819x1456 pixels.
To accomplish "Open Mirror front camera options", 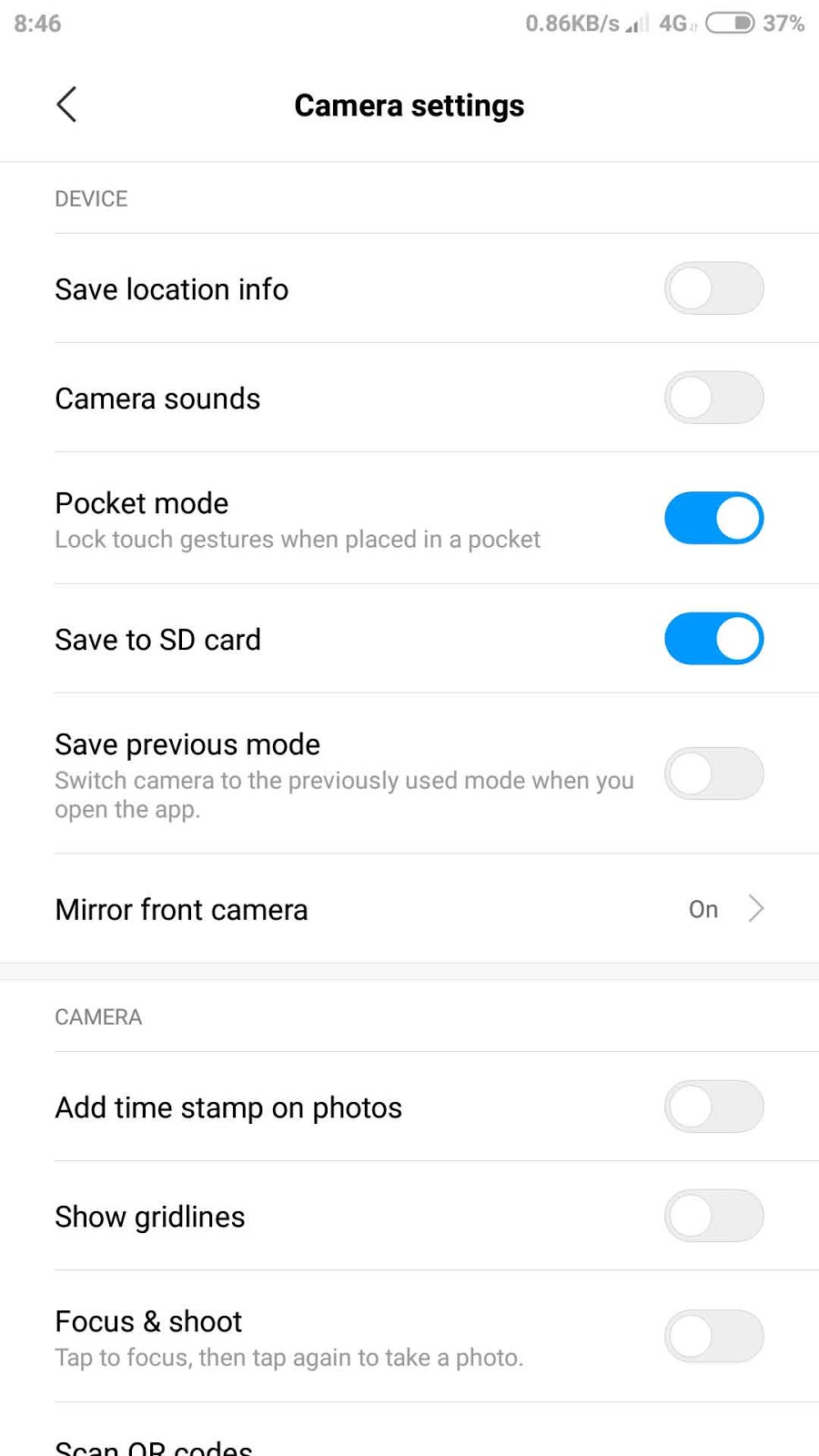I will tap(409, 909).
